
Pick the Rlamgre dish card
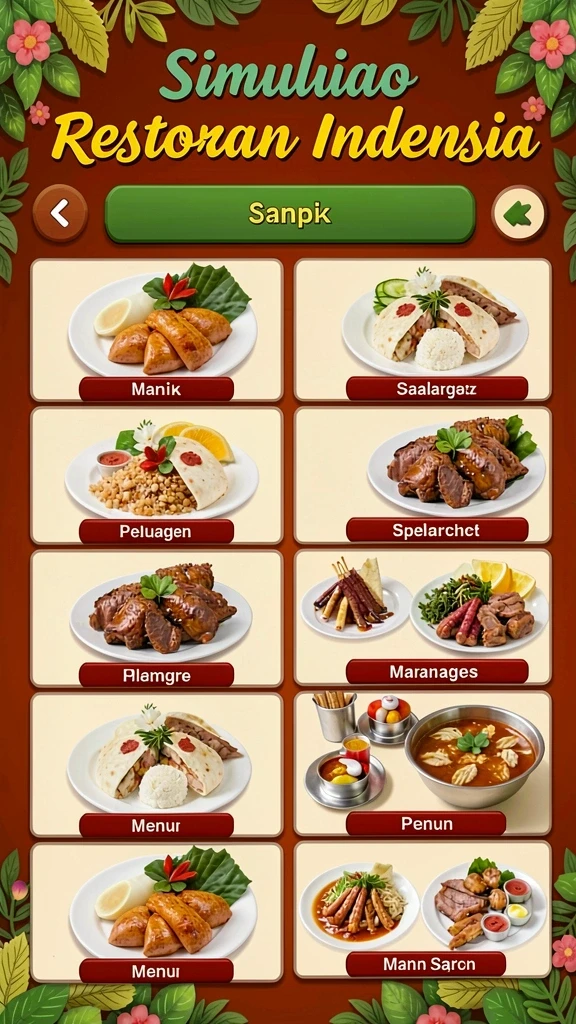(157, 618)
